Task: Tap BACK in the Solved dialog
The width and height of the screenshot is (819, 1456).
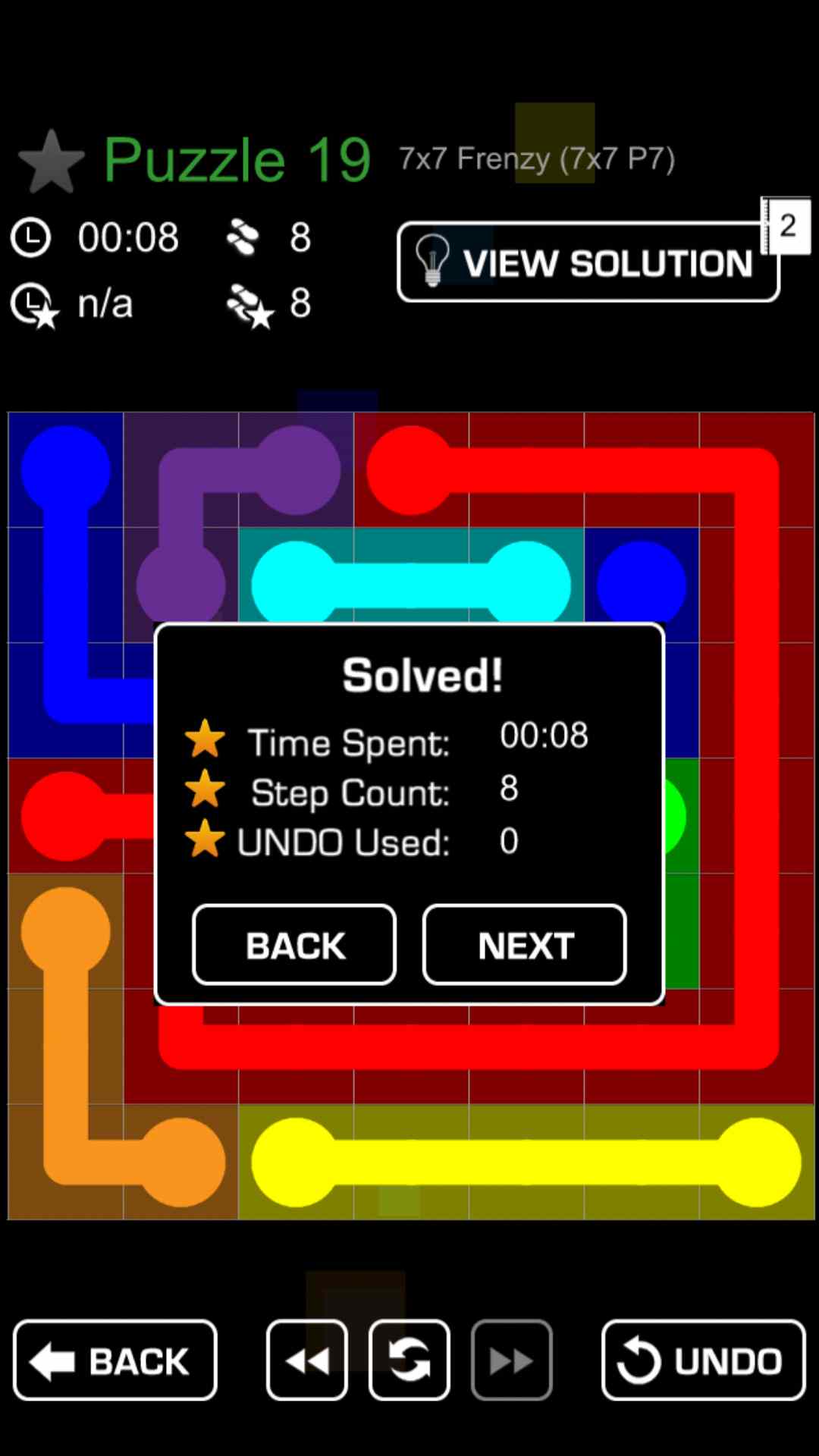Action: (294, 945)
